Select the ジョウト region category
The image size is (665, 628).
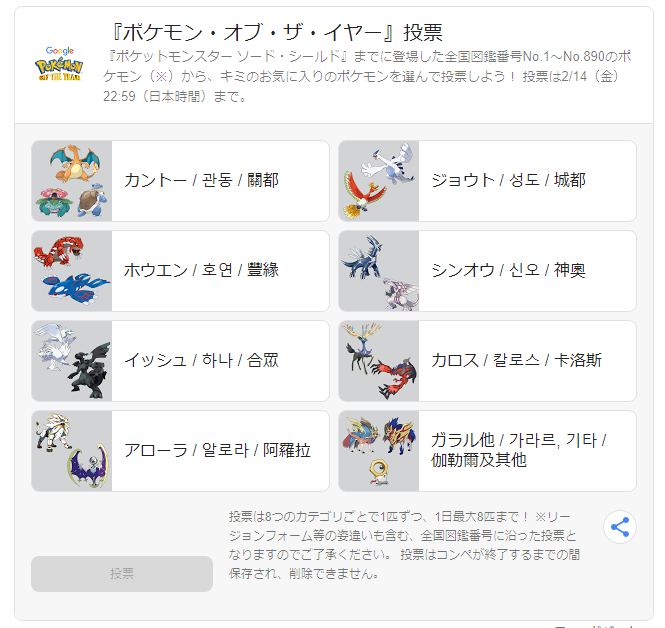pyautogui.click(x=487, y=181)
